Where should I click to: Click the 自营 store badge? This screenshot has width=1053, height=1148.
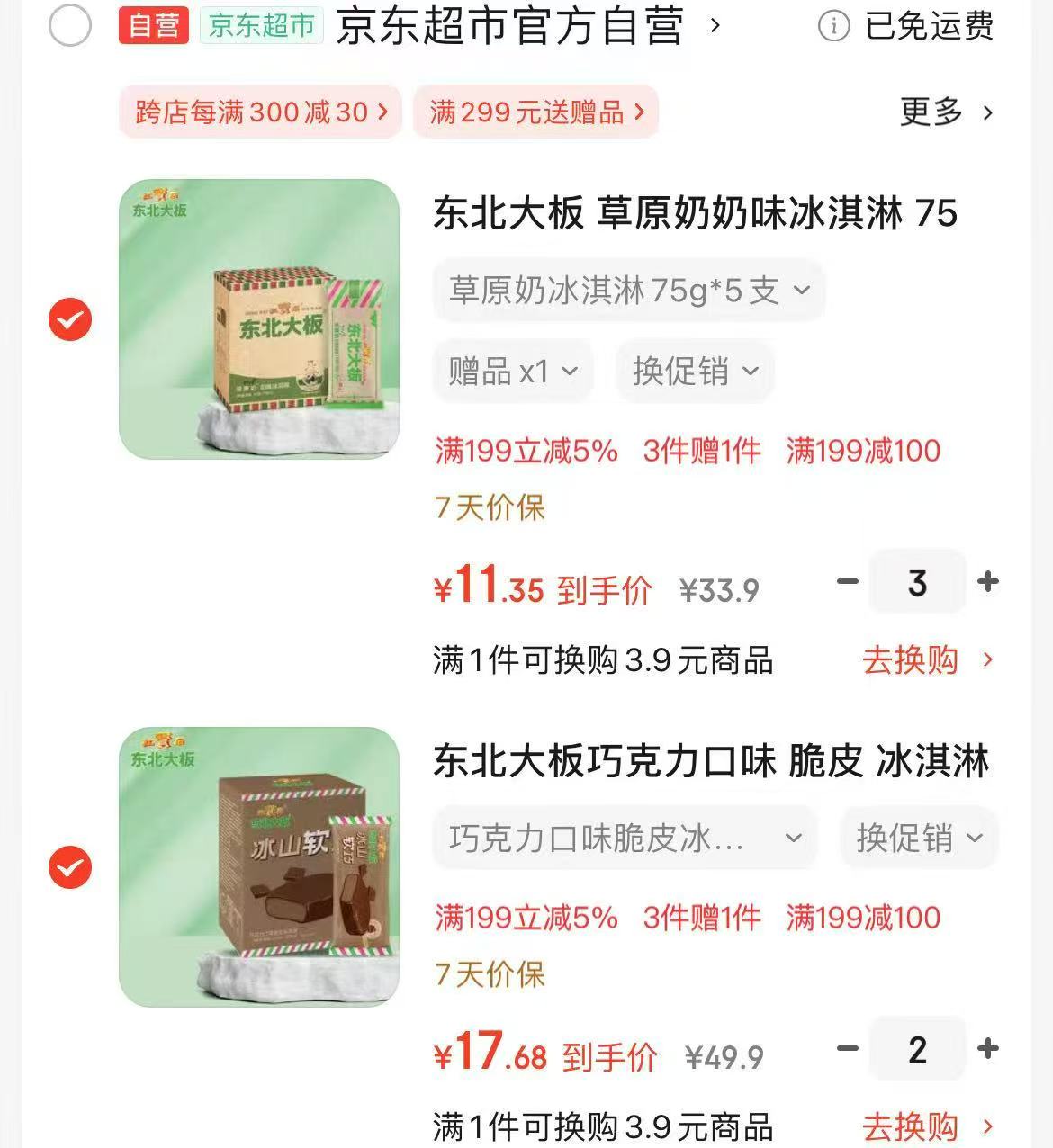point(152,28)
